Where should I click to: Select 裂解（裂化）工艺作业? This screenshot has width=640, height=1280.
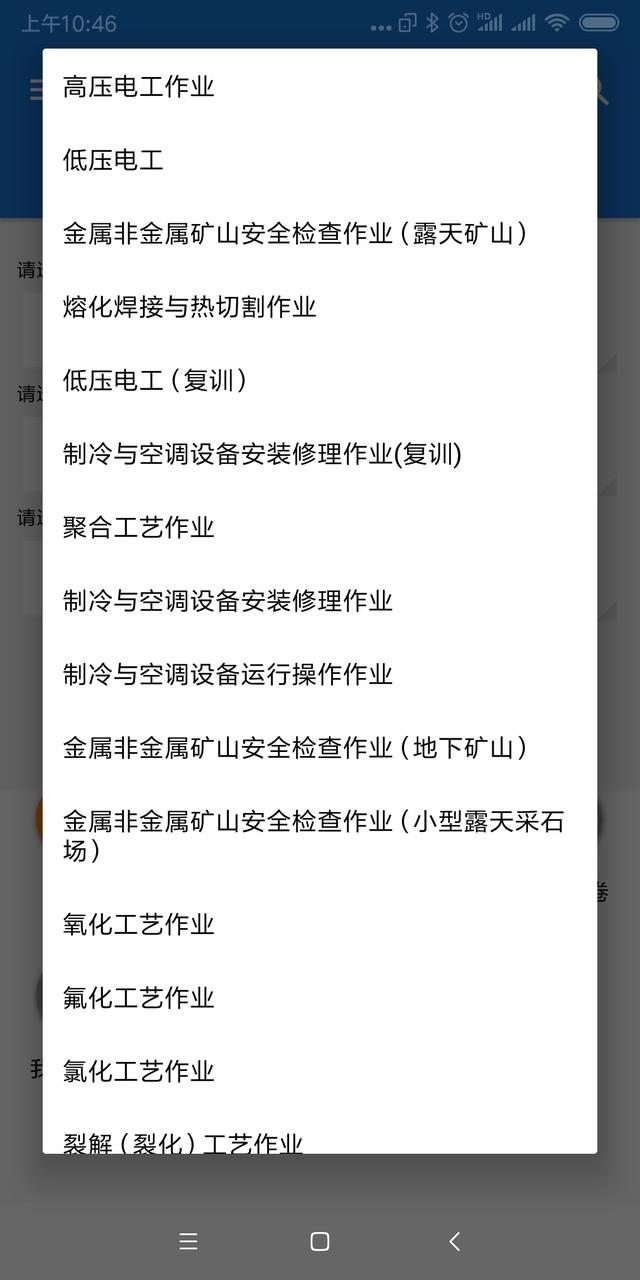pyautogui.click(x=183, y=1141)
